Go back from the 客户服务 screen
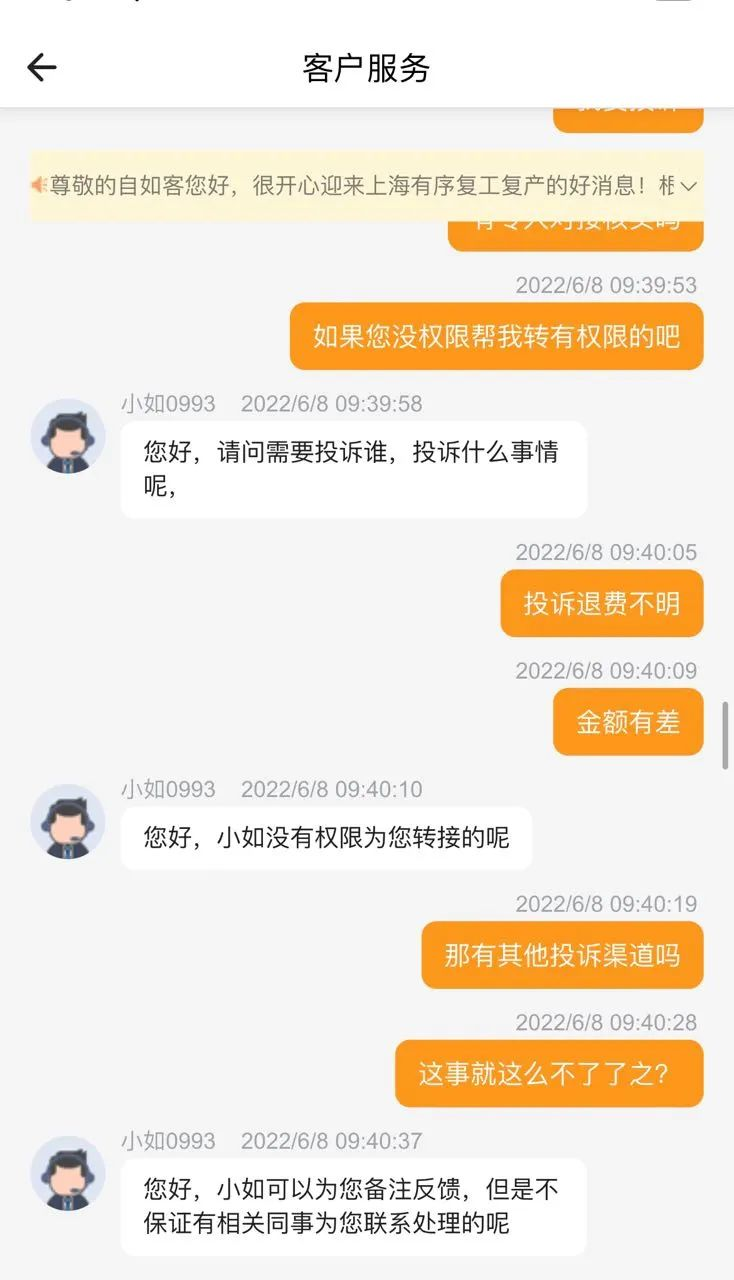This screenshot has width=734, height=1280. point(42,68)
